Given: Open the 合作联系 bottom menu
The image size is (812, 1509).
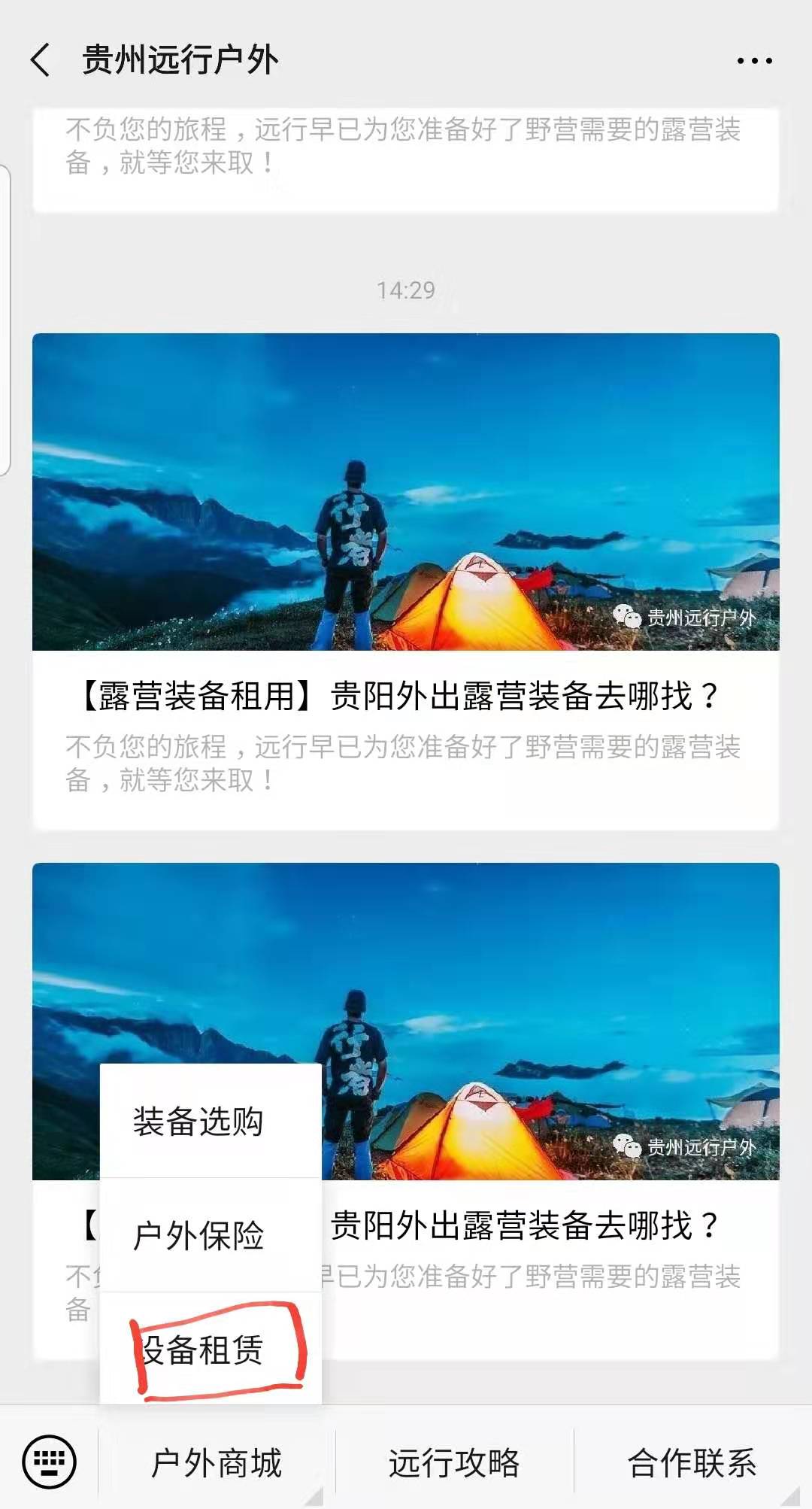Looking at the screenshot, I should 692,1462.
